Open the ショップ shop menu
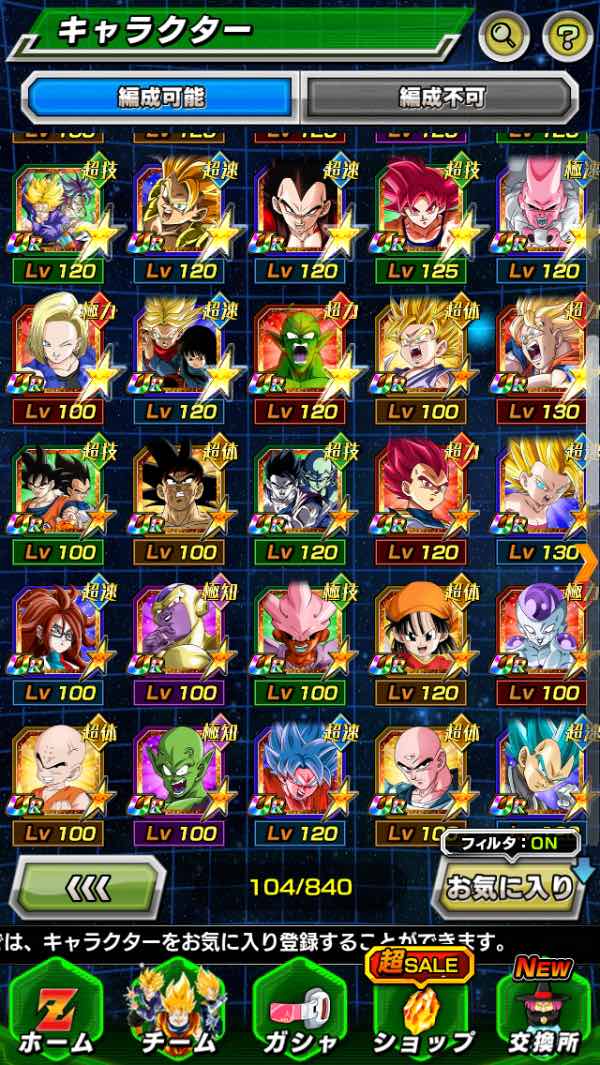600x1065 pixels. [x=422, y=1010]
